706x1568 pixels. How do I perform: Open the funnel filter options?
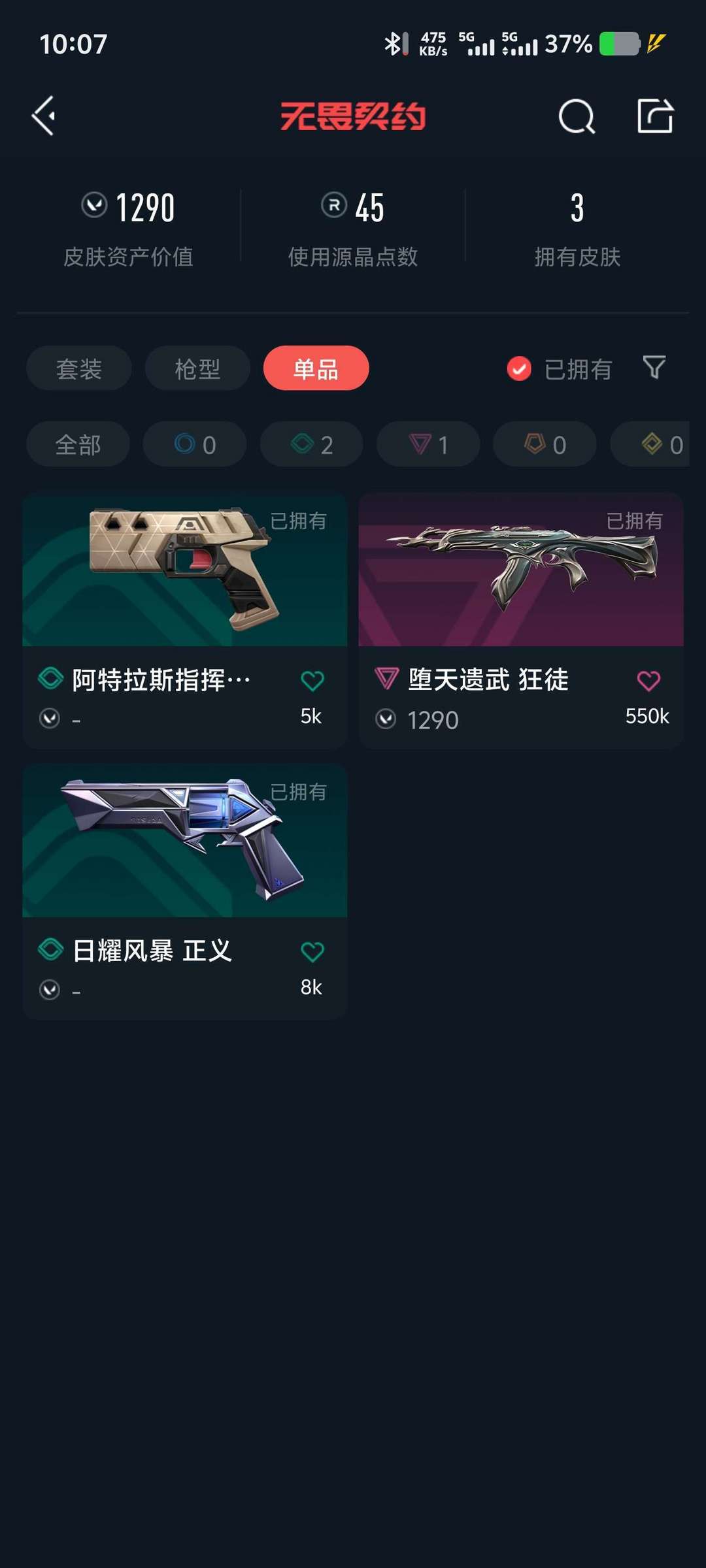coord(654,367)
